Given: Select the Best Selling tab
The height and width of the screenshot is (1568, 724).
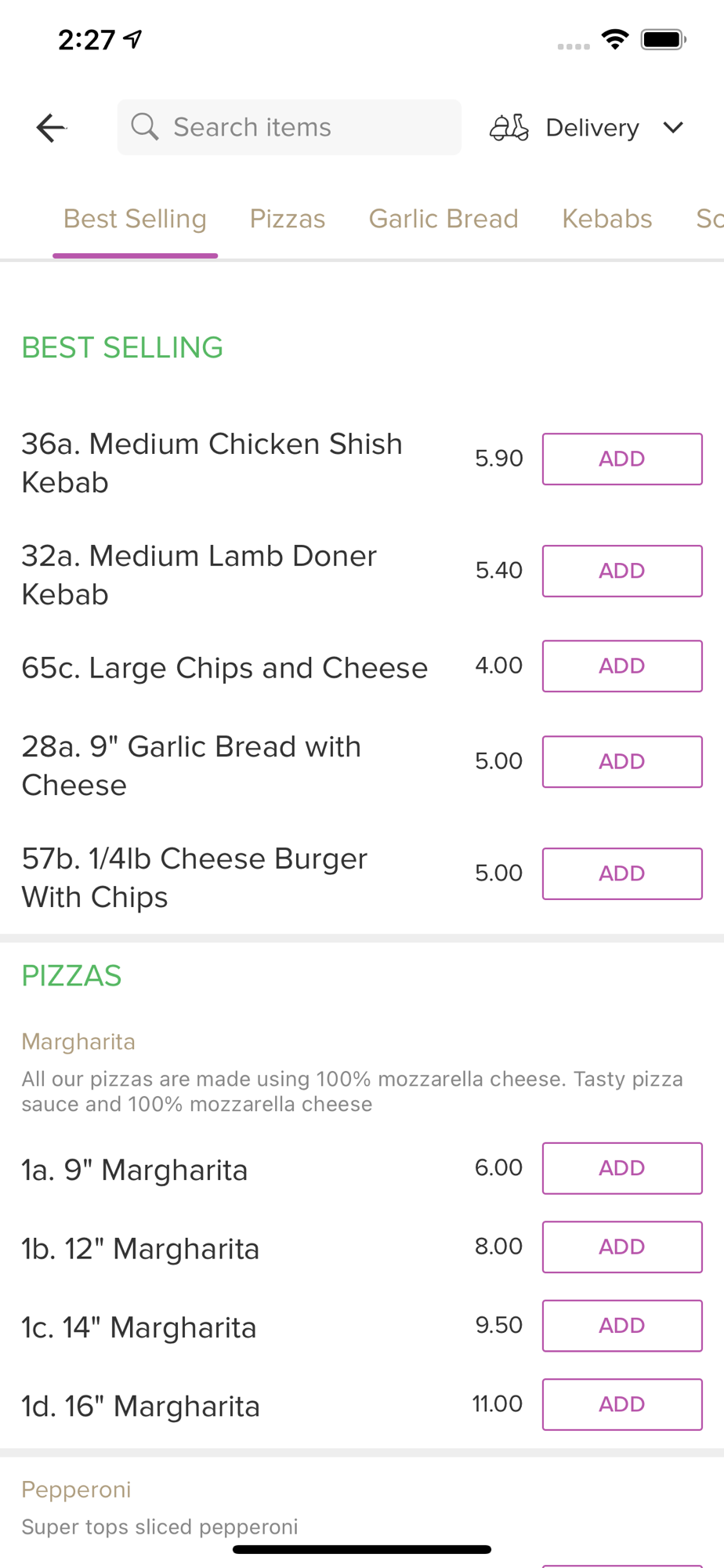Looking at the screenshot, I should coord(135,219).
